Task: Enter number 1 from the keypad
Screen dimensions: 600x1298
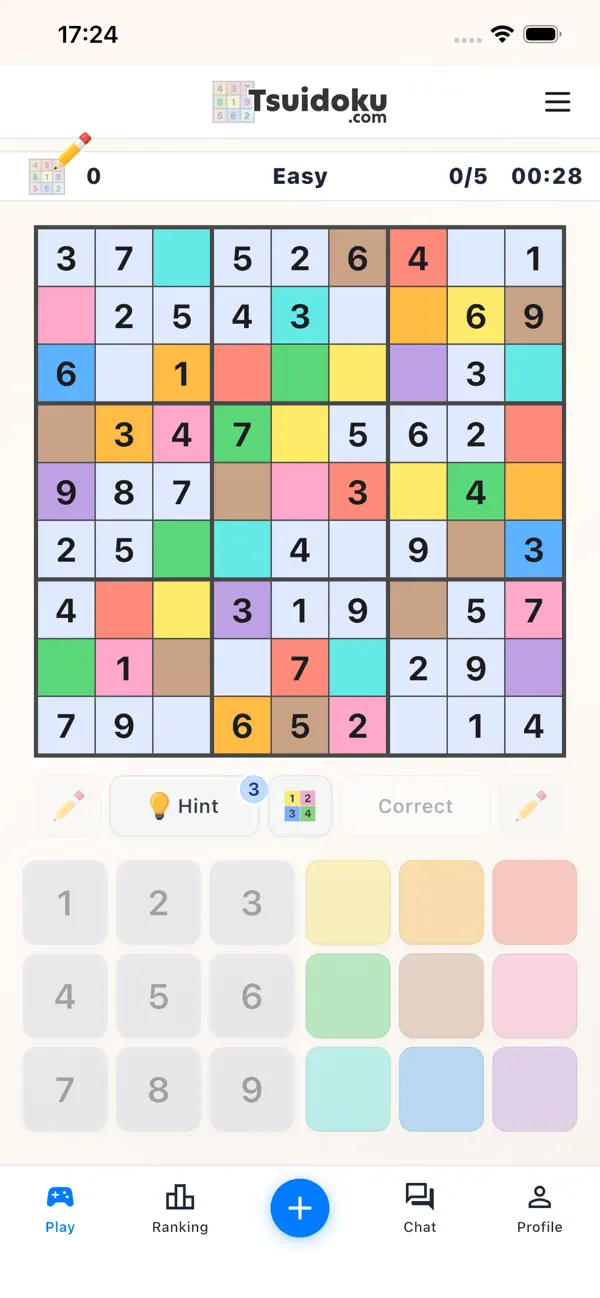Action: click(x=65, y=903)
